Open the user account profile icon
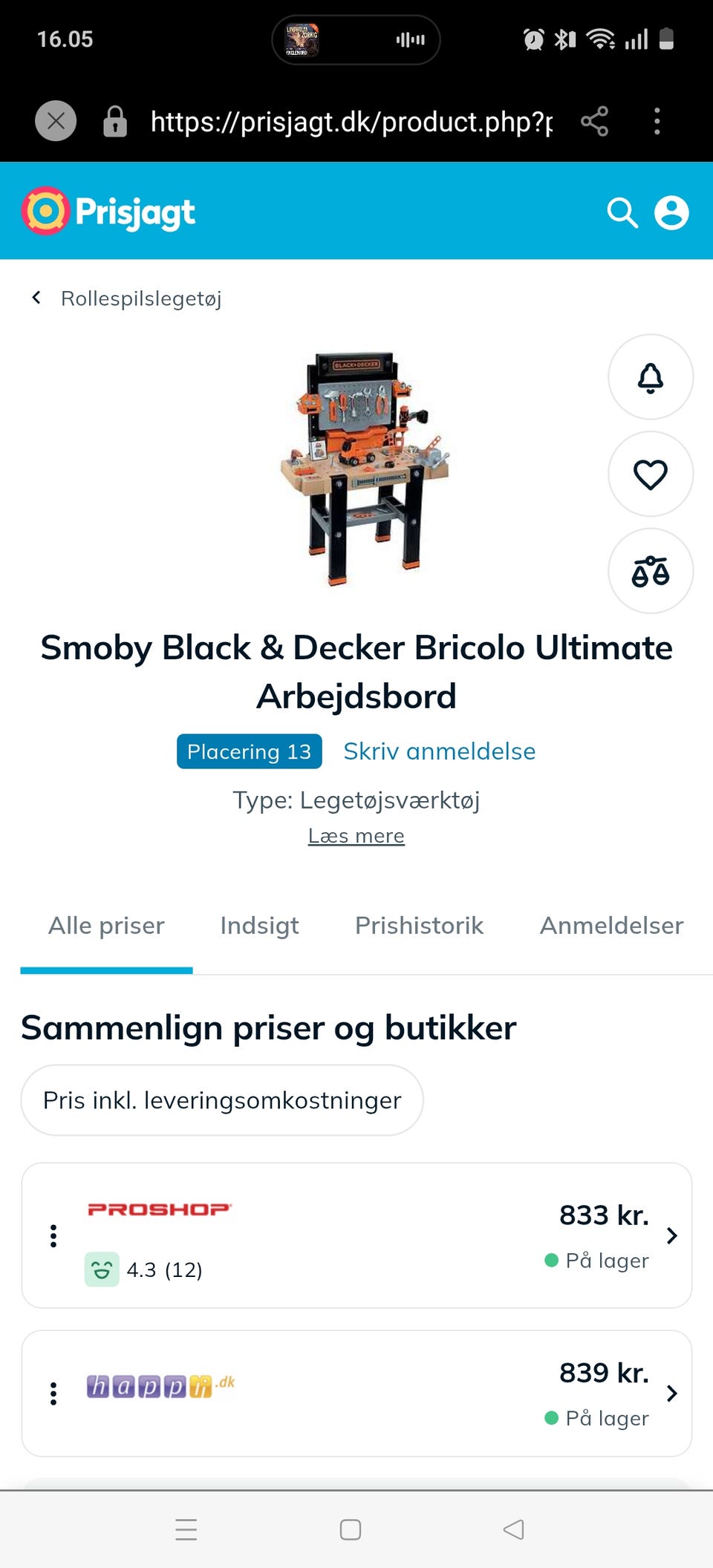 (x=671, y=212)
